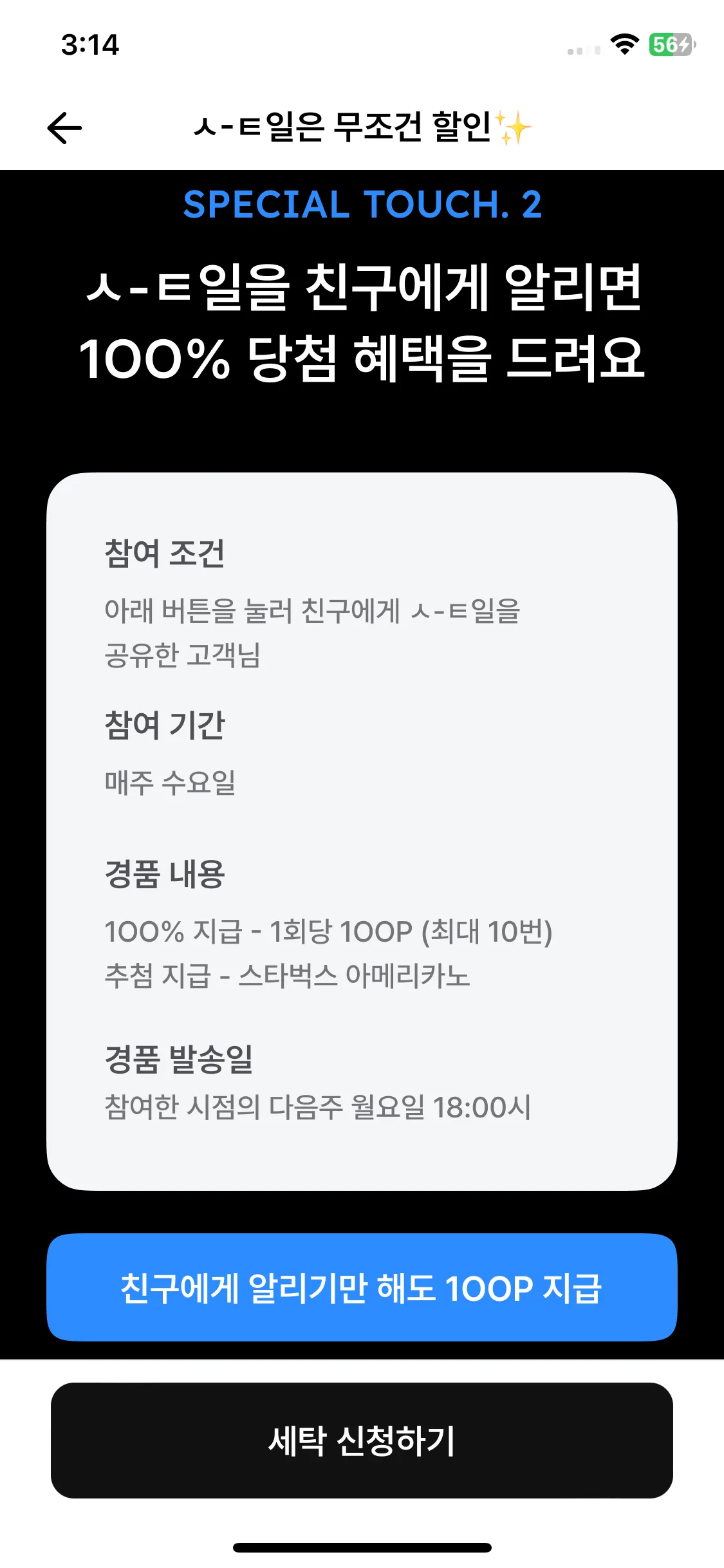Go back using the arrow icon
This screenshot has width=724, height=1568.
point(65,127)
